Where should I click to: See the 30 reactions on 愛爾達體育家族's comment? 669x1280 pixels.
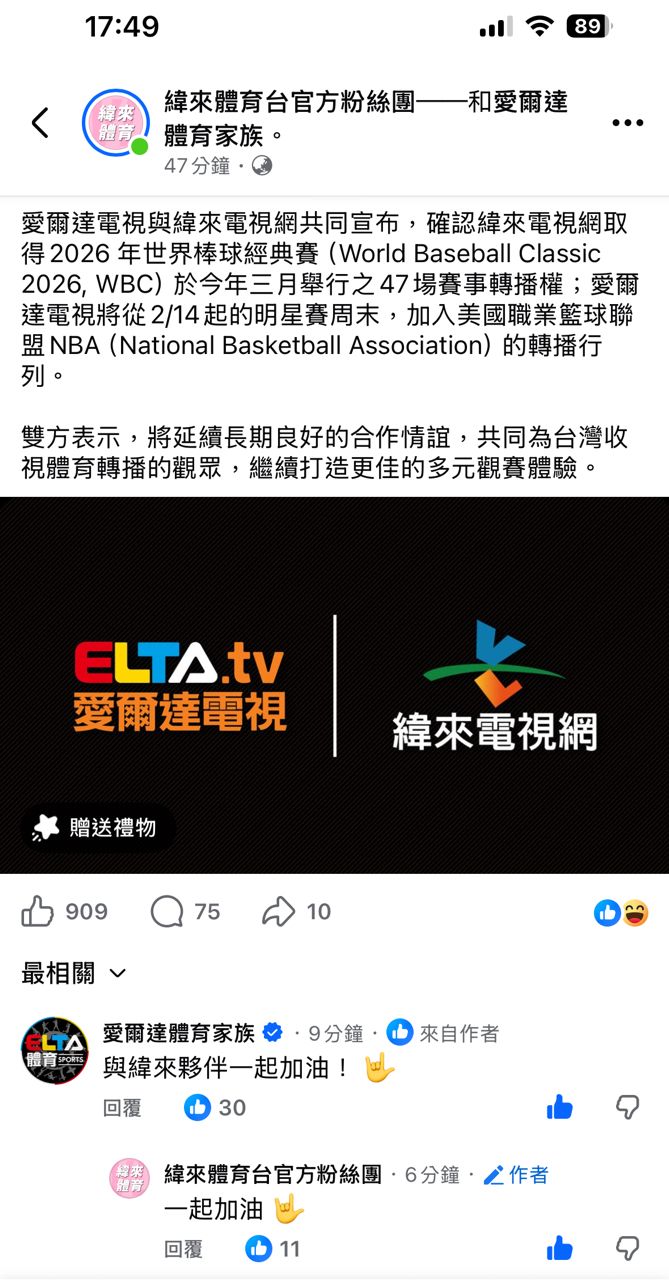[x=215, y=1107]
